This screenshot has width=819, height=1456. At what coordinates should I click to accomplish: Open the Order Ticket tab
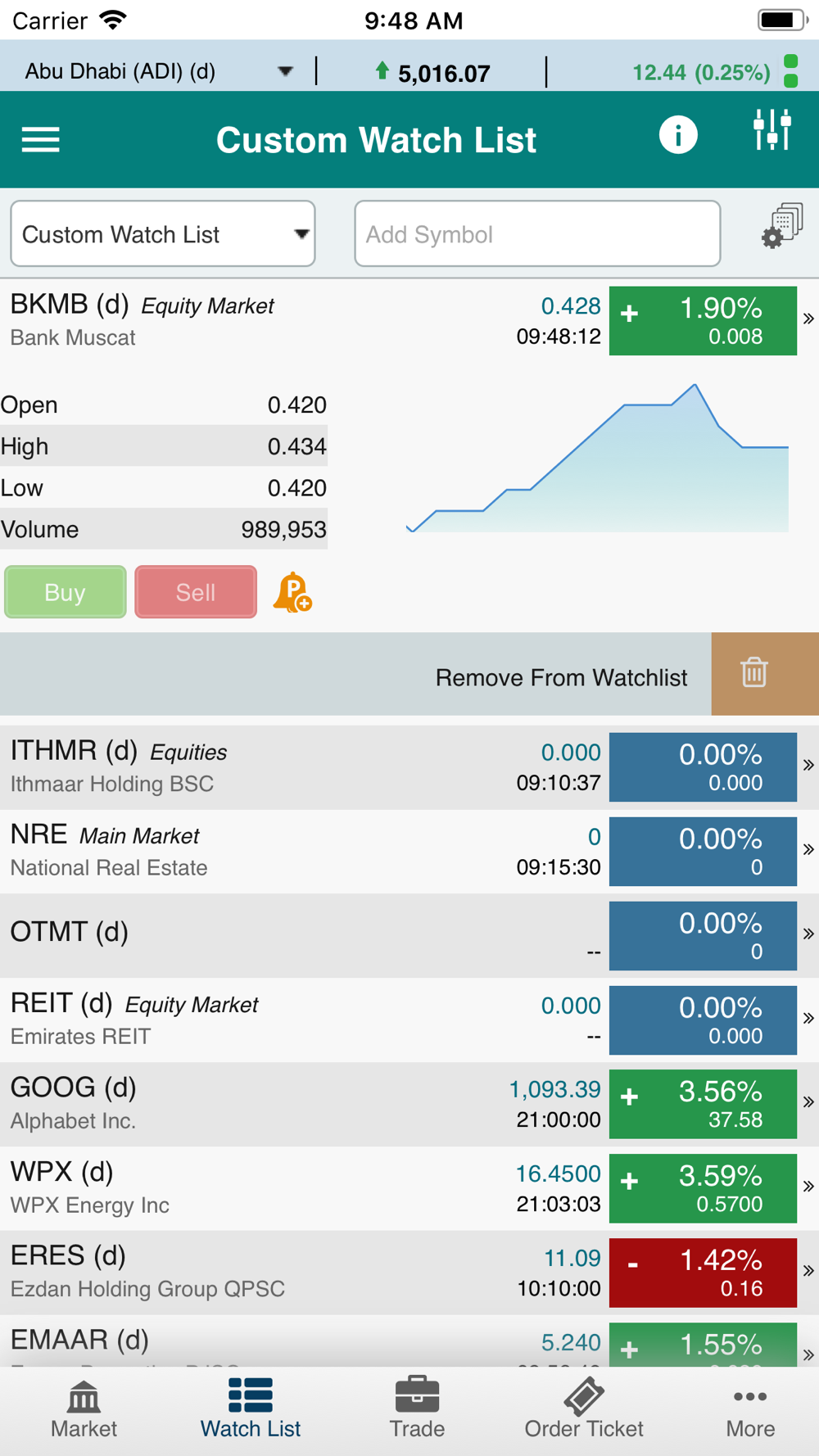tap(584, 1409)
